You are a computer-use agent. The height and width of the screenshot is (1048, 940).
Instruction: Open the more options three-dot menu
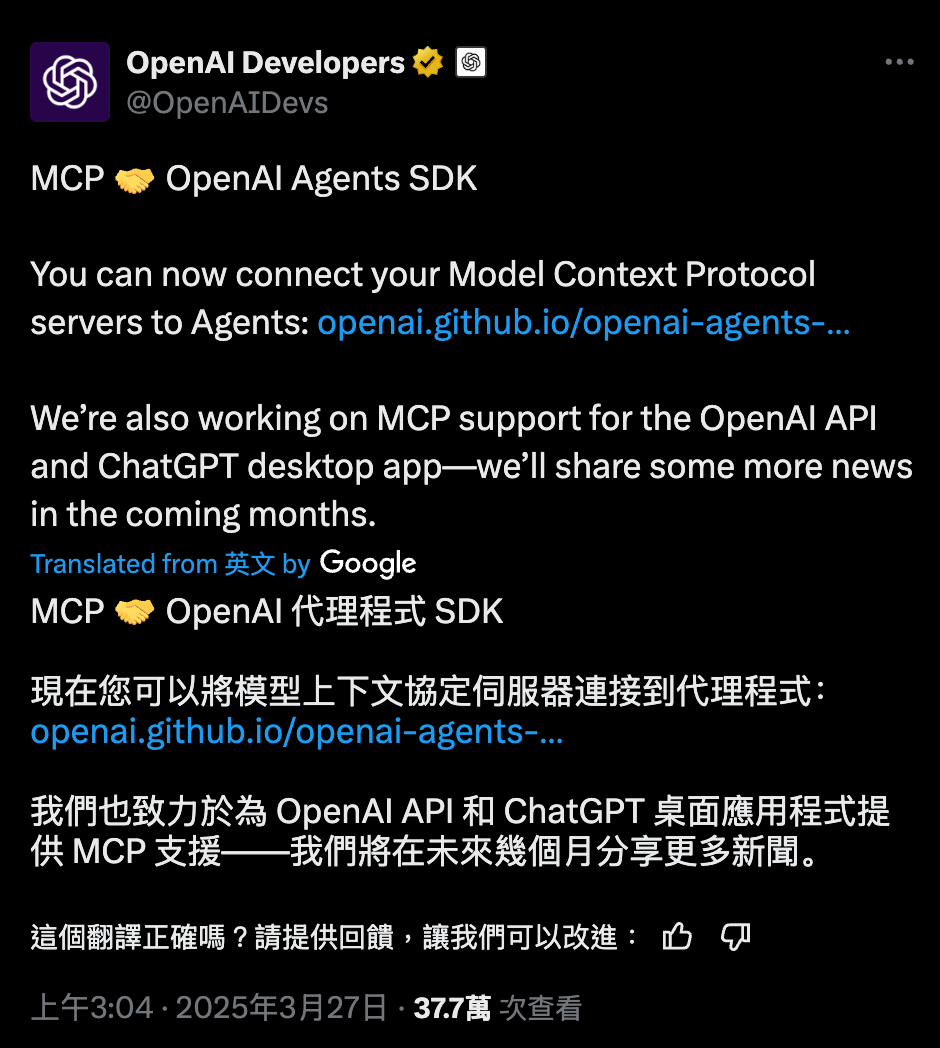coord(897,62)
